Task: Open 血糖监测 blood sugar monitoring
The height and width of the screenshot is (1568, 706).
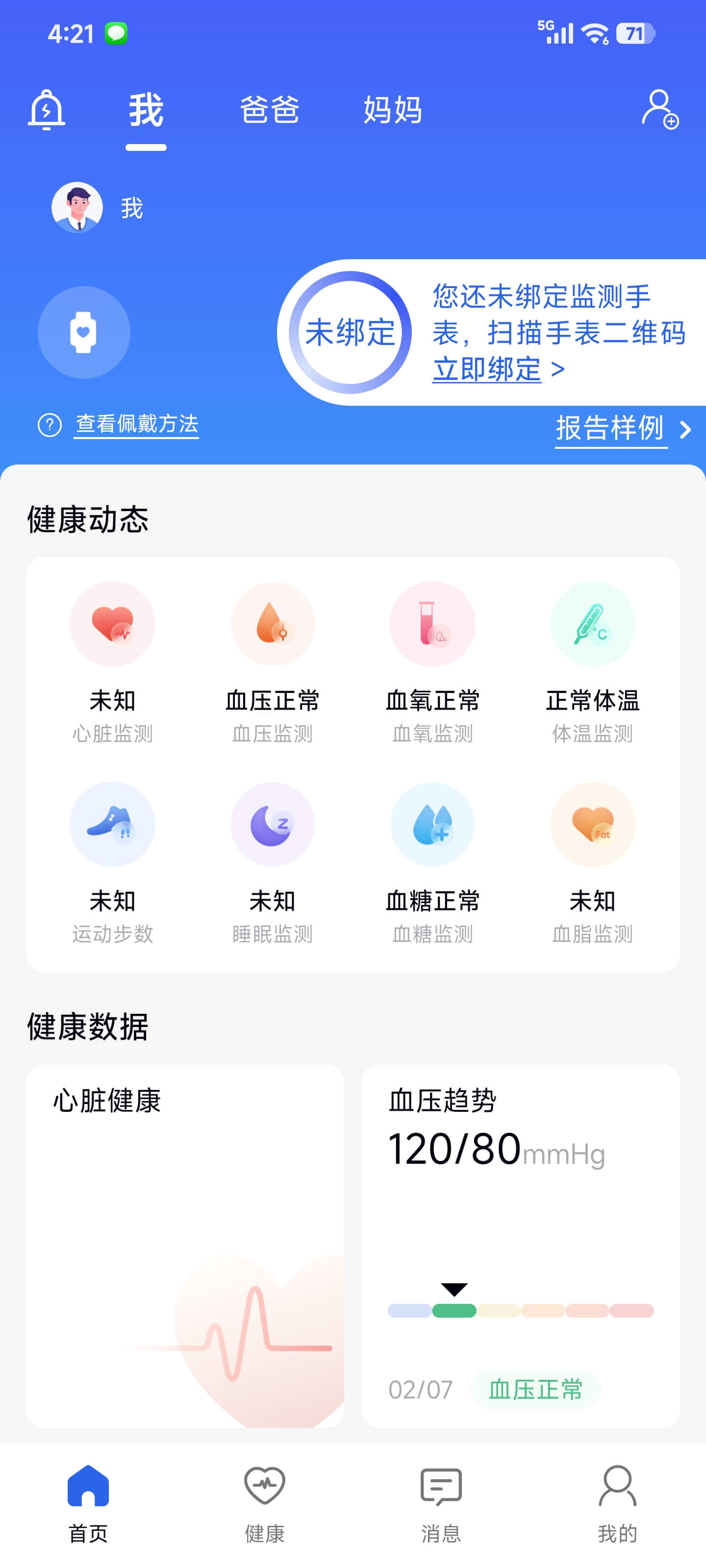Action: coord(432,862)
